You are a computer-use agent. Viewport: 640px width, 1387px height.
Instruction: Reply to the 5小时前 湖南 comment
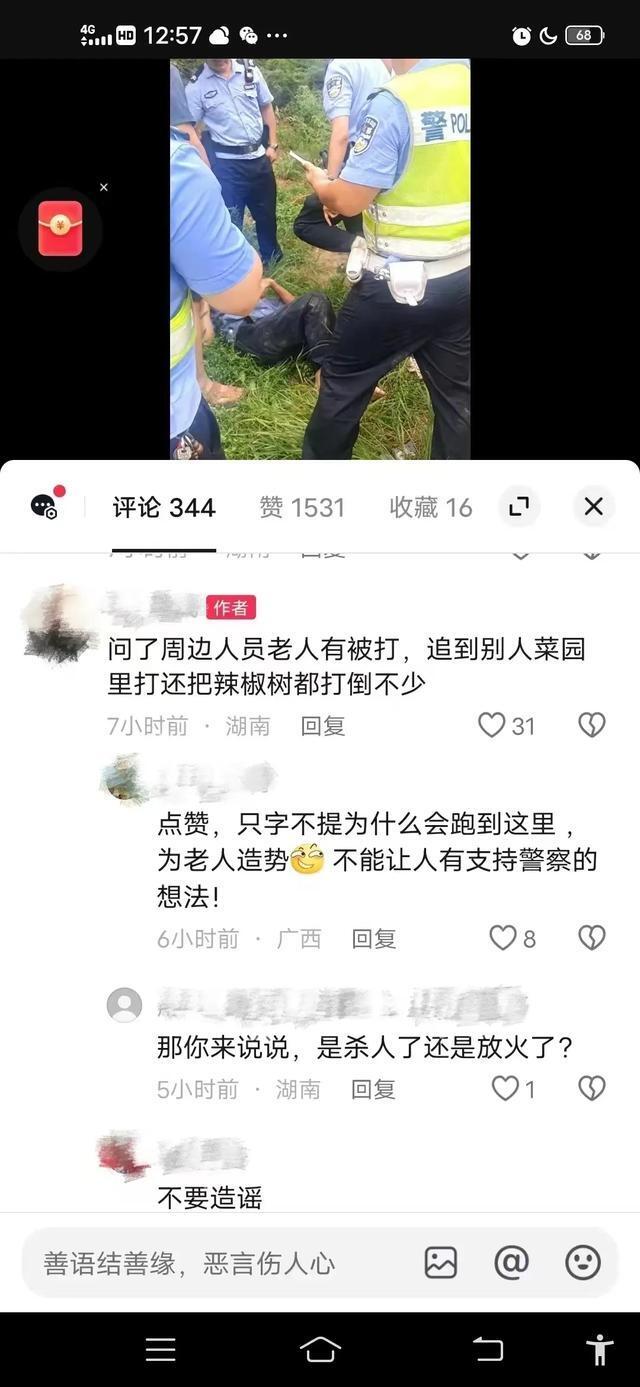373,1089
